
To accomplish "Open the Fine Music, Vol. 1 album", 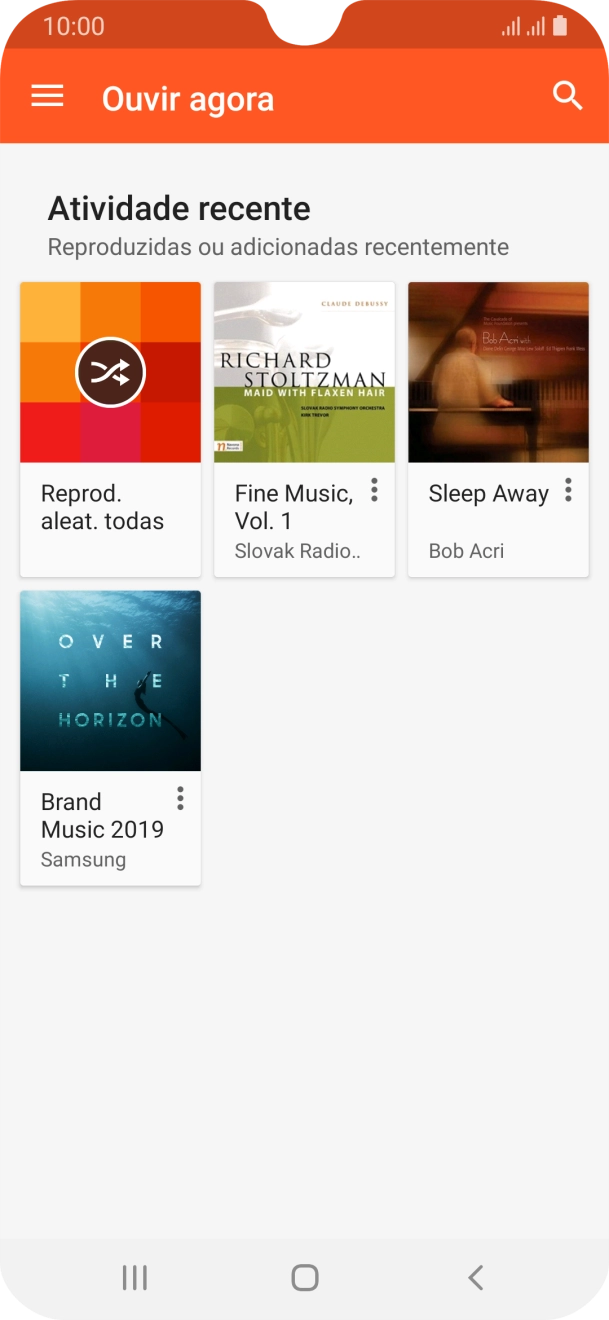I will [x=304, y=373].
